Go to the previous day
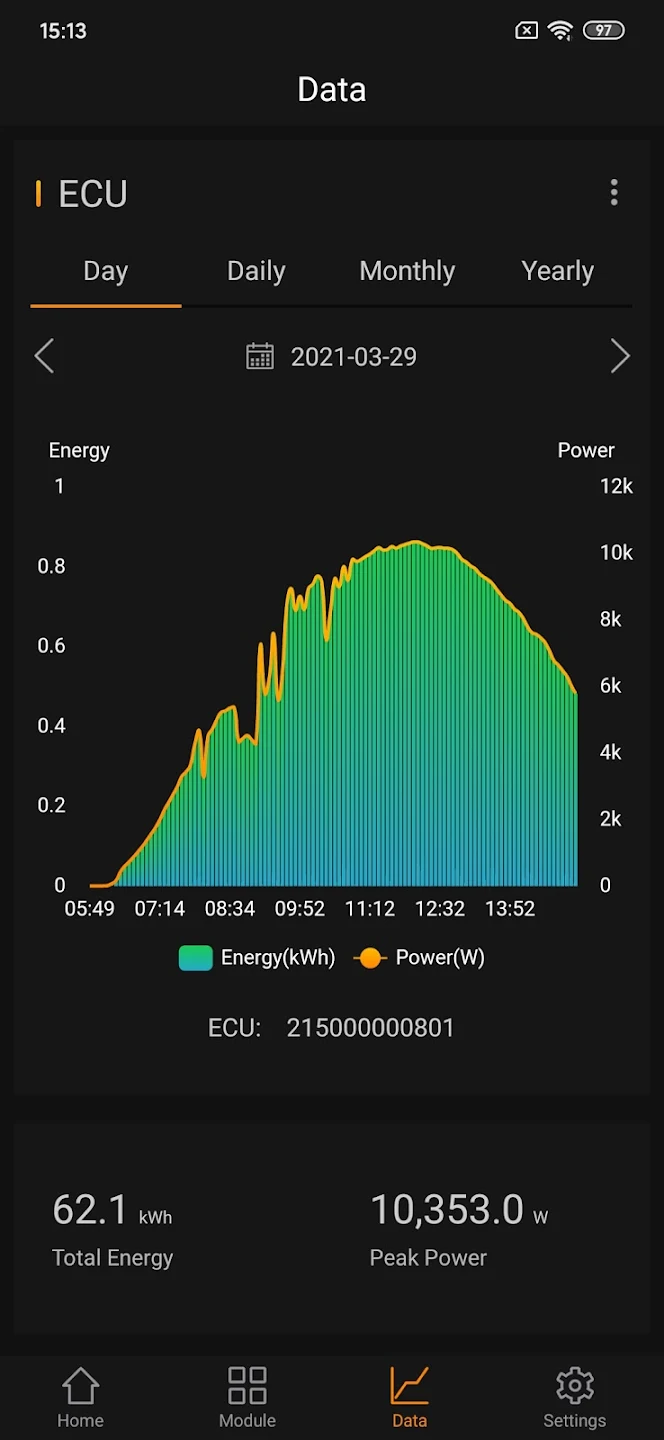This screenshot has width=664, height=1440. (44, 356)
